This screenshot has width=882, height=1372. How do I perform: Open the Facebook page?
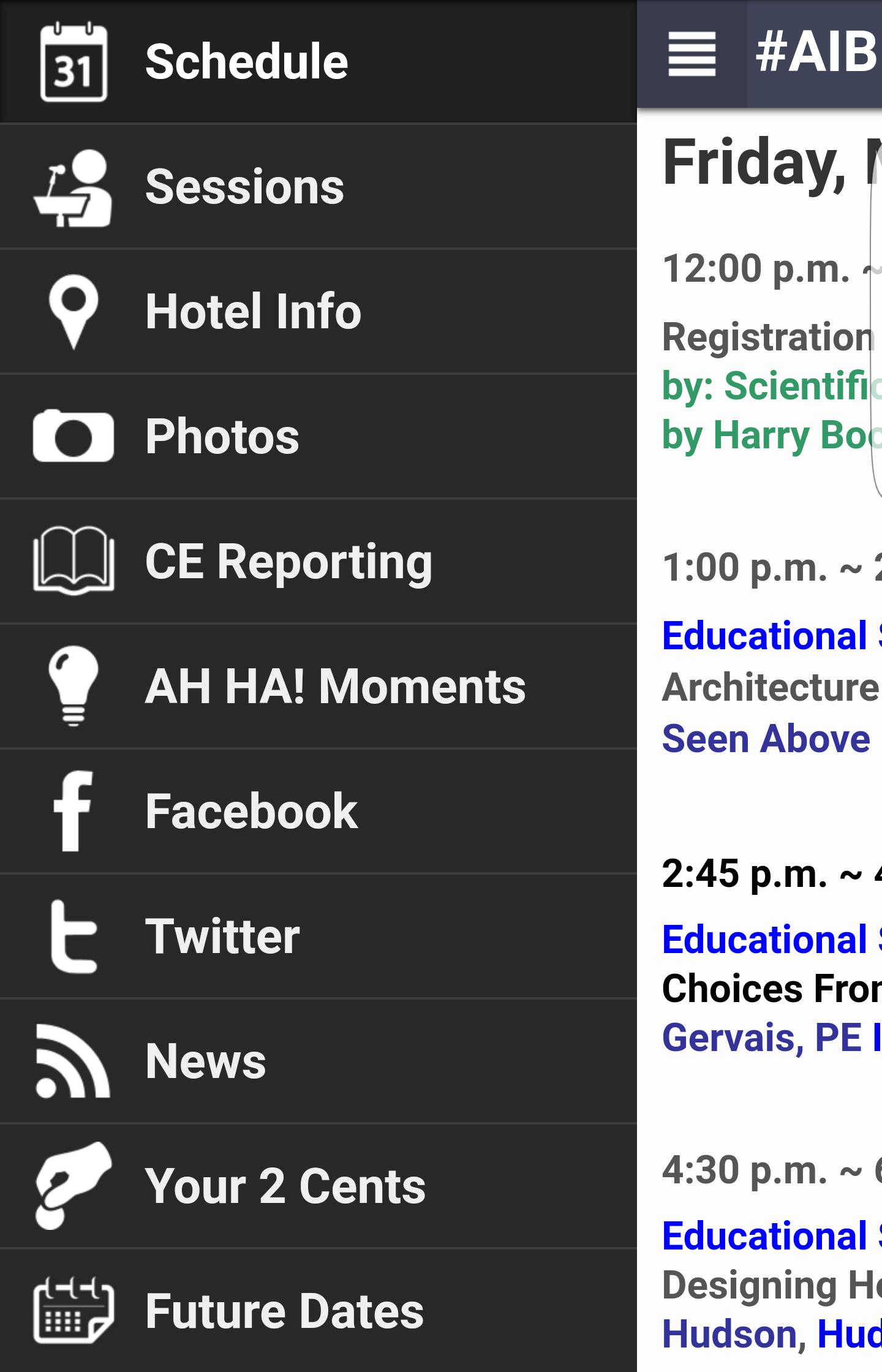point(318,812)
